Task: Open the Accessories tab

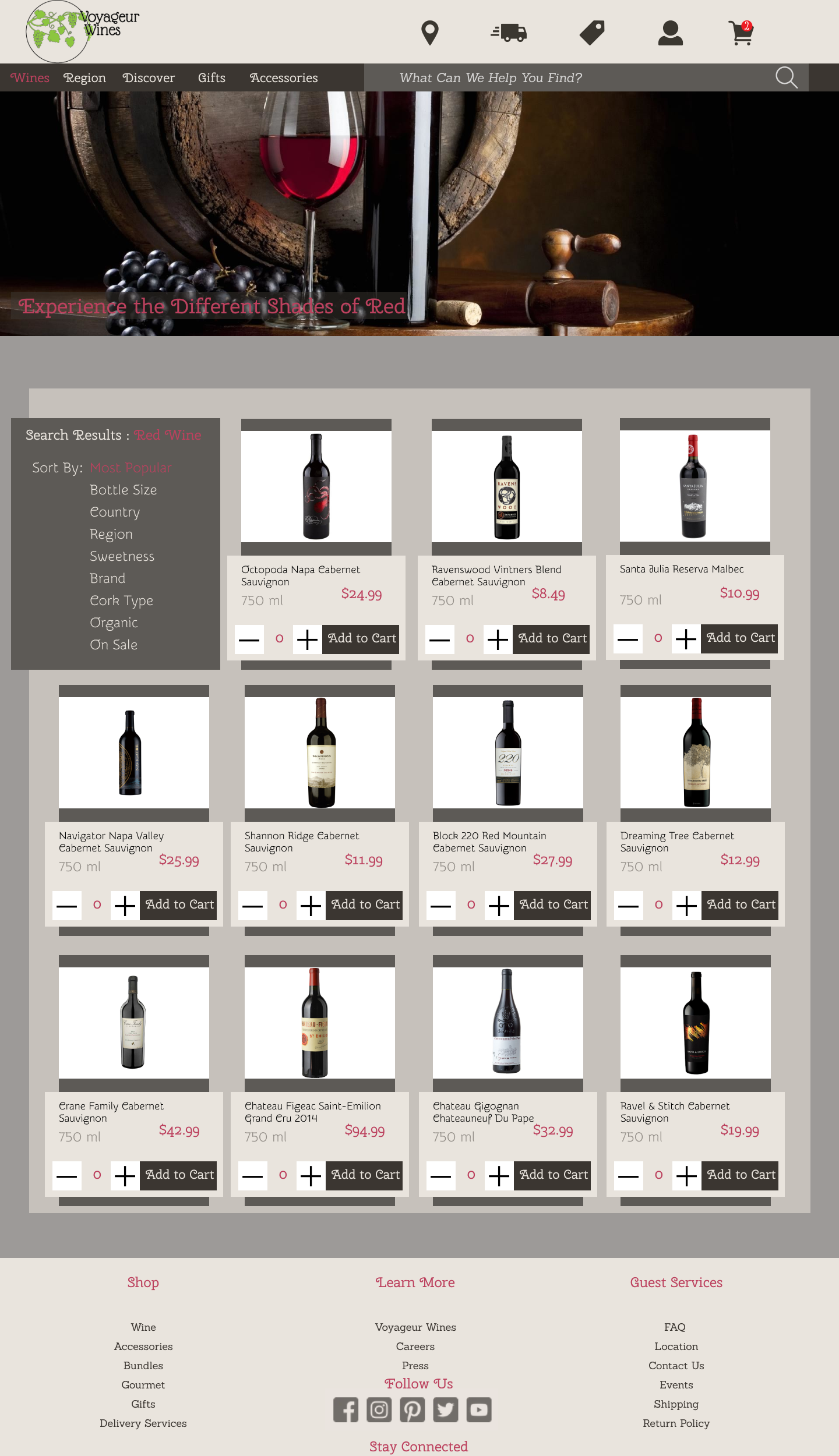Action: (x=284, y=77)
